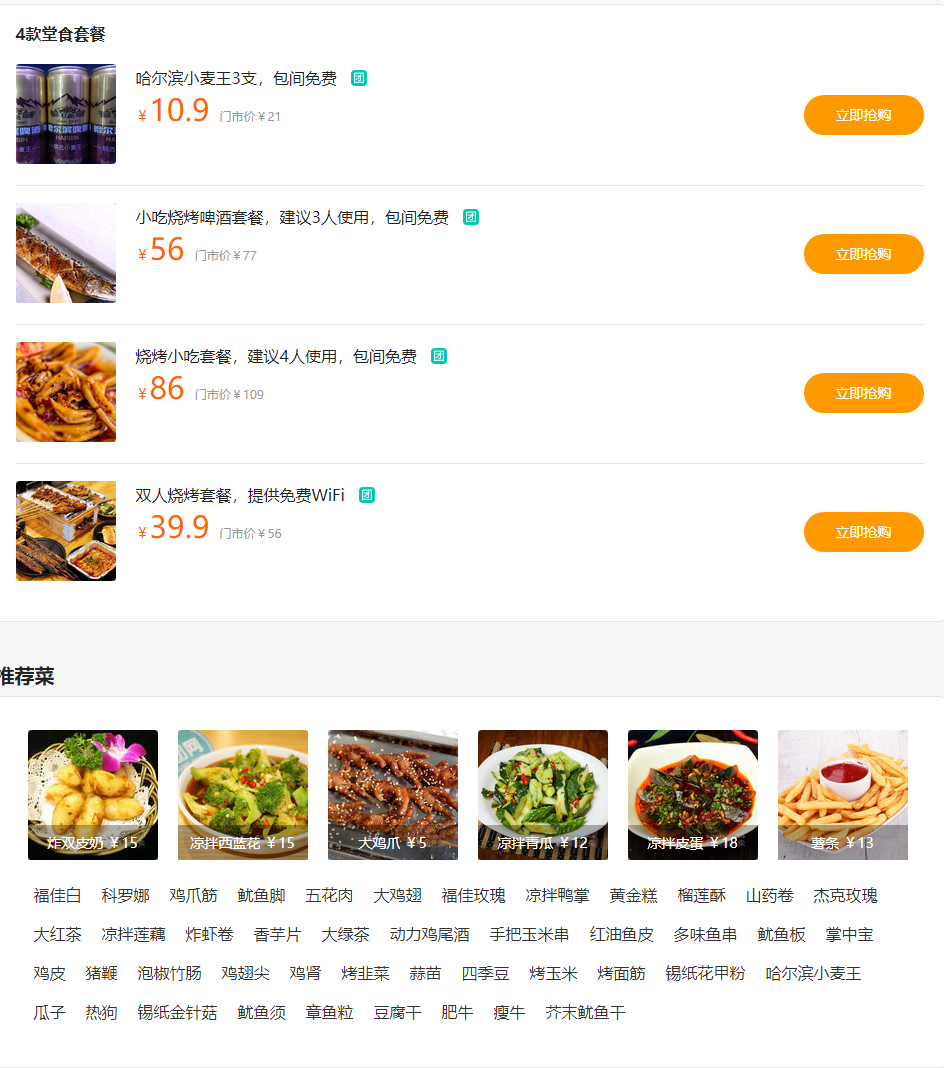Viewport: 944px width, 1068px height.
Task: Open the 凉拌青瓜 dish image
Action: 543,794
